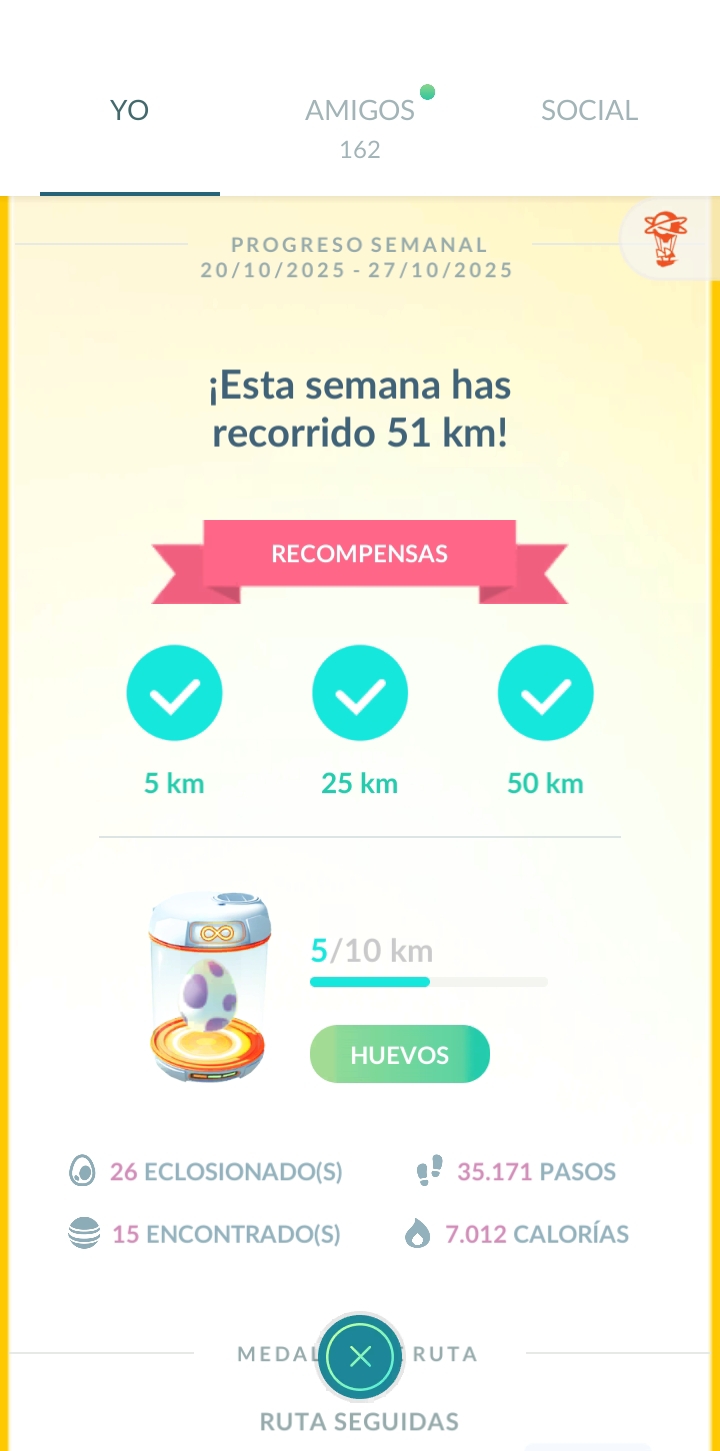Open the Huevos button

tap(399, 1054)
